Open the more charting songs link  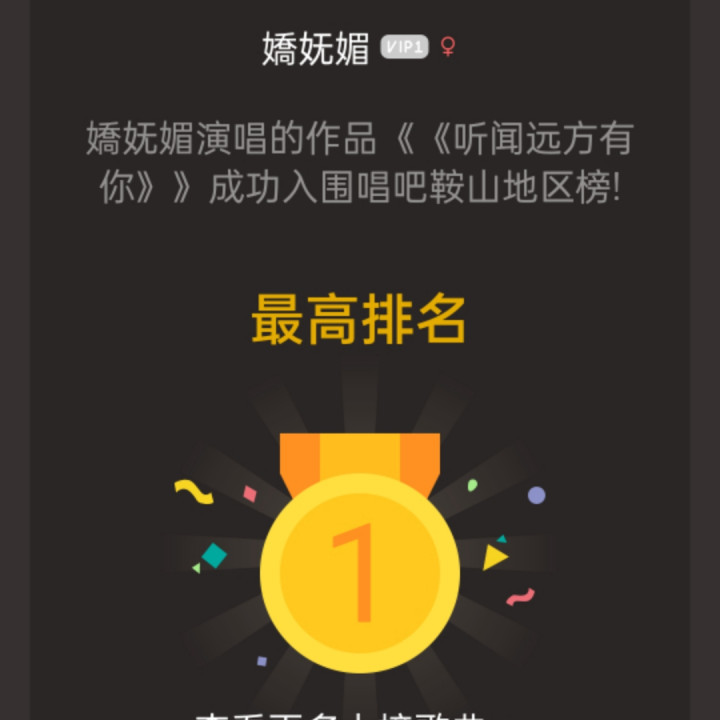[x=340, y=712]
